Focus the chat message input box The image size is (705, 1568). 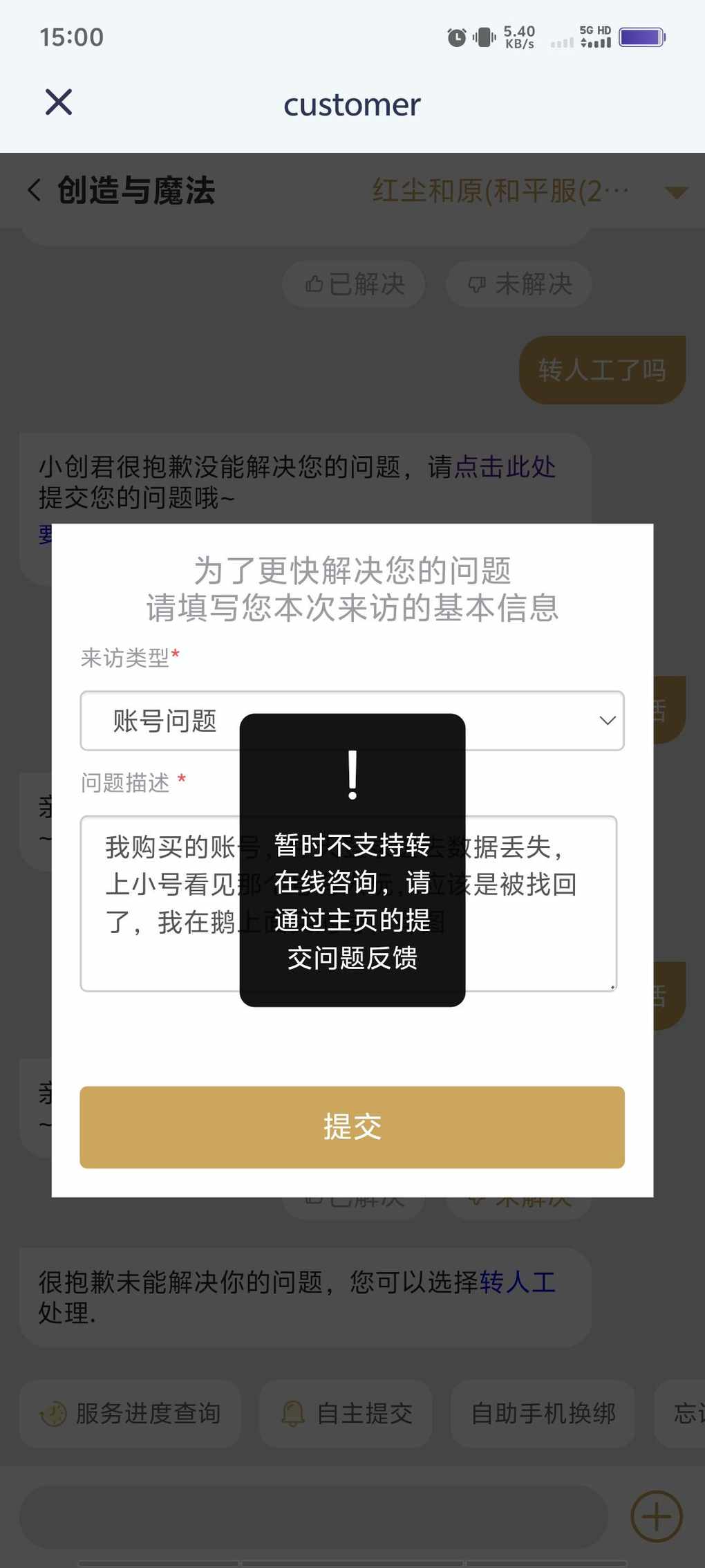[x=313, y=1516]
